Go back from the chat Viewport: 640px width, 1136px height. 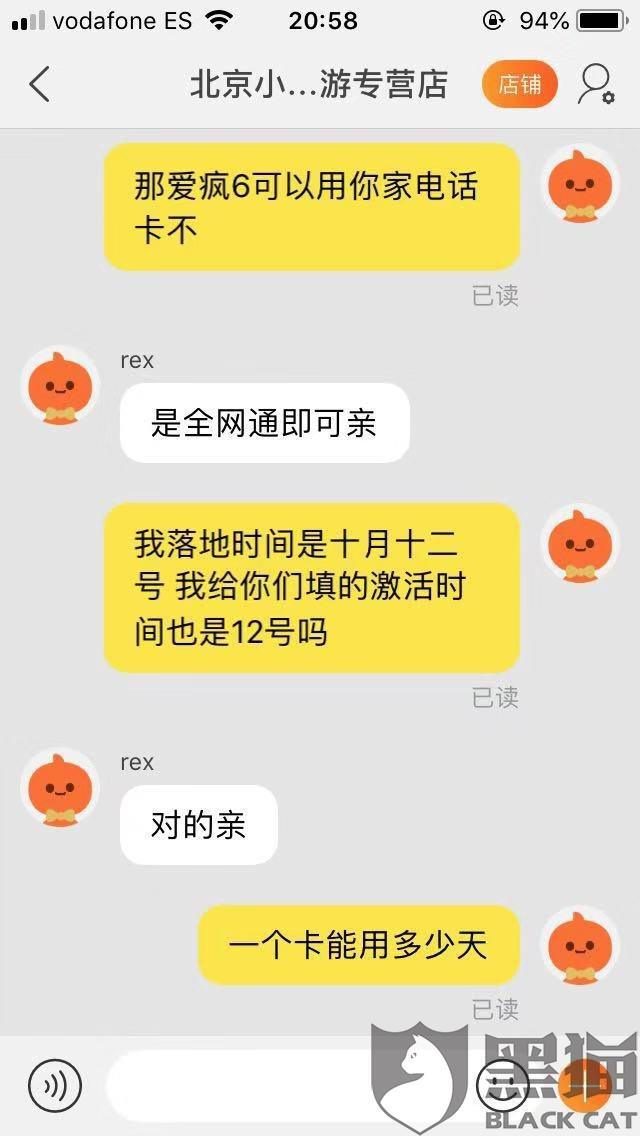[40, 84]
